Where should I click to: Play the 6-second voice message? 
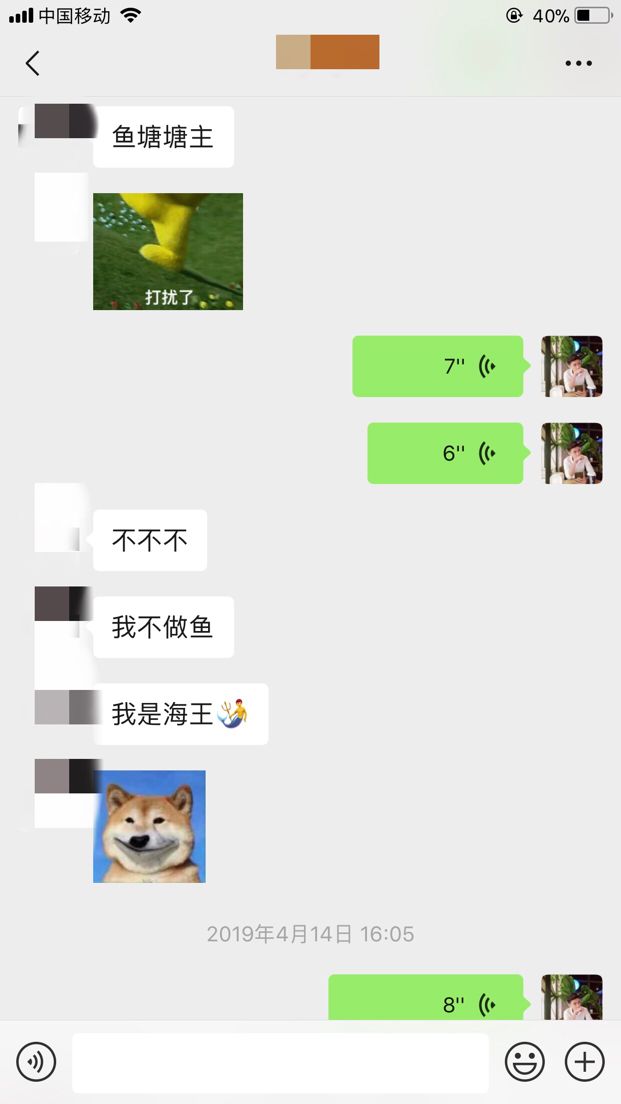click(x=448, y=453)
